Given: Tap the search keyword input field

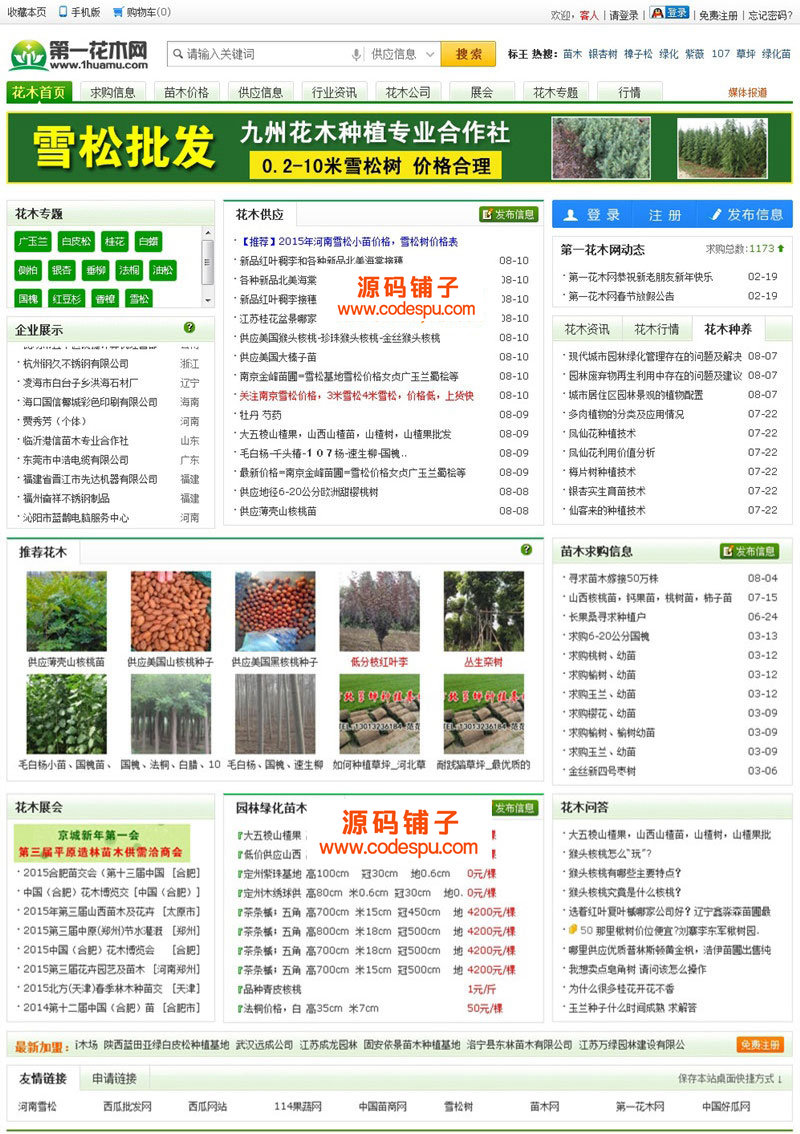Looking at the screenshot, I should click(265, 54).
